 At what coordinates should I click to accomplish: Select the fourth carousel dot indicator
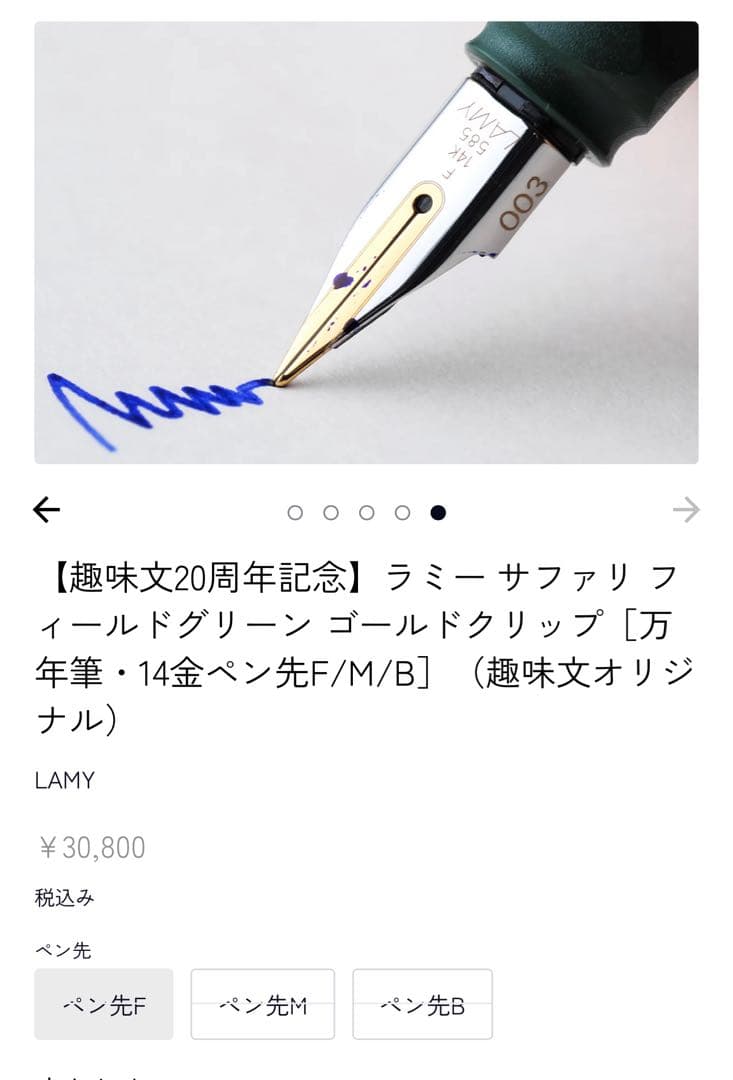point(401,510)
